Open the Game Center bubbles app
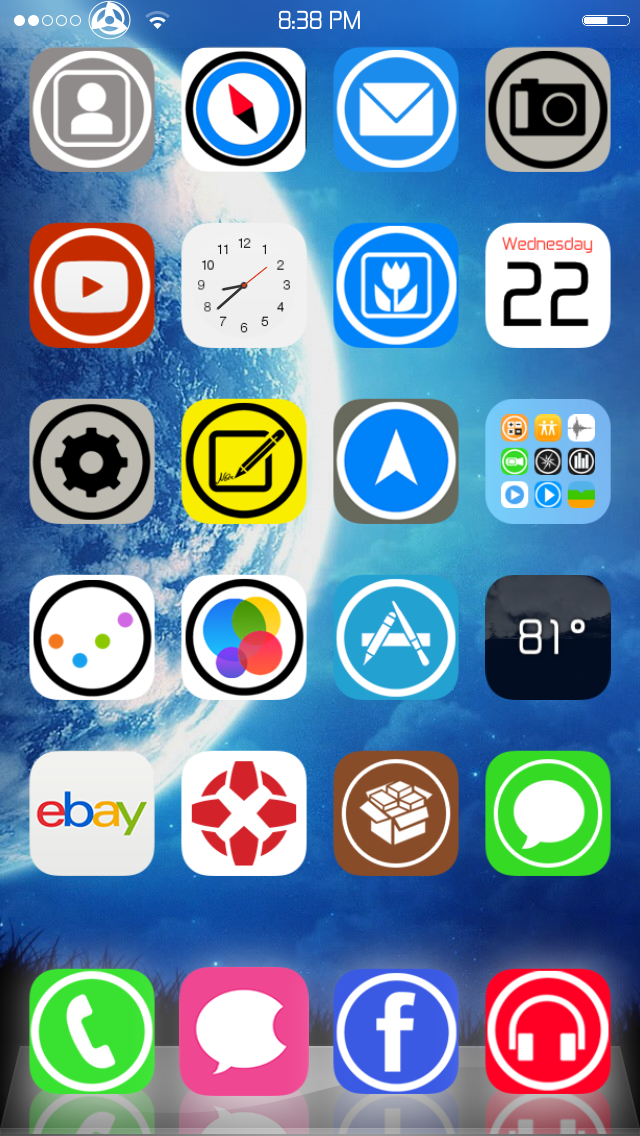The height and width of the screenshot is (1136, 640). click(244, 637)
